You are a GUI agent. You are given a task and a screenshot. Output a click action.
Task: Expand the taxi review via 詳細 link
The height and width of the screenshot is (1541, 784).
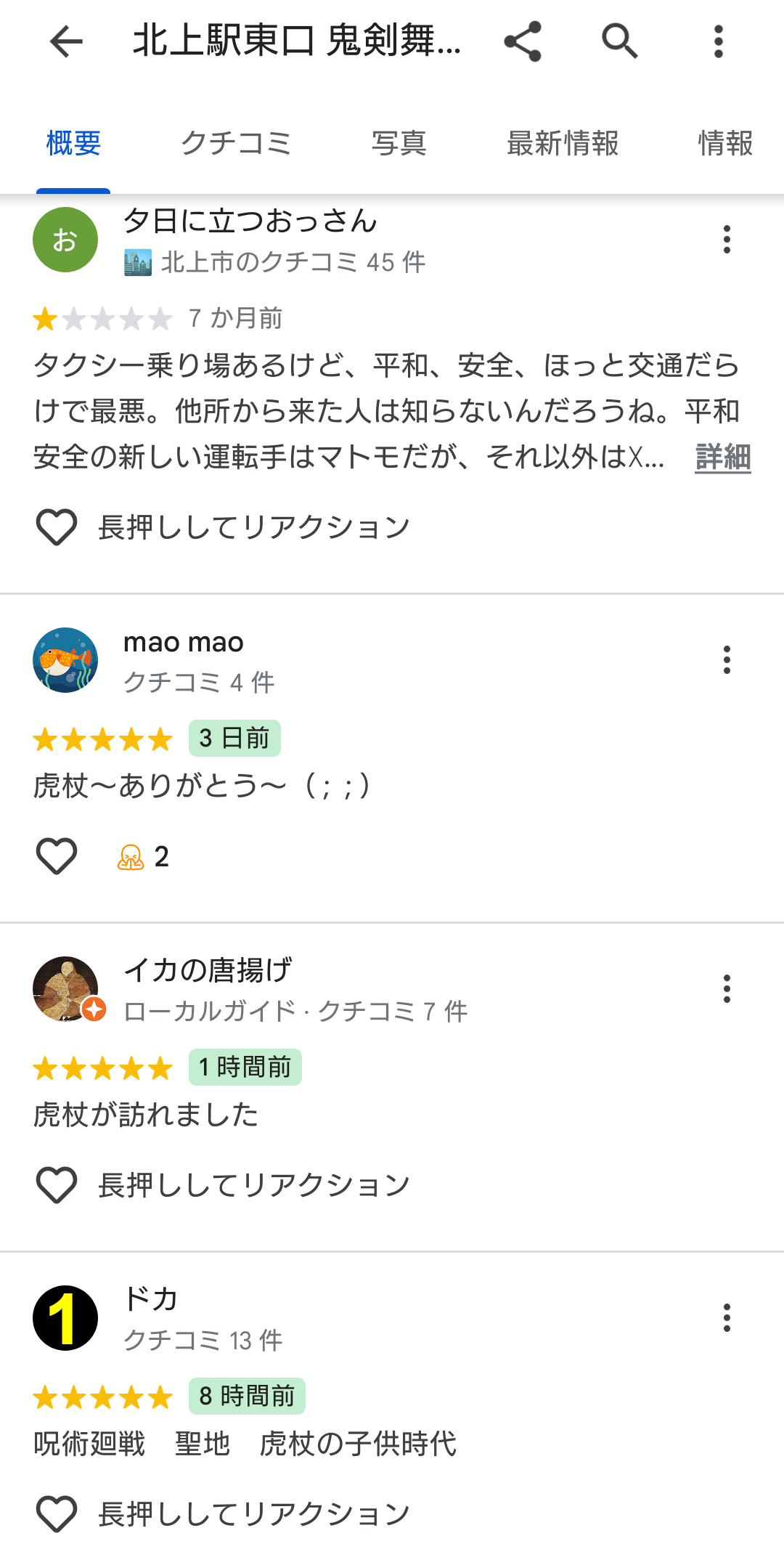click(x=722, y=457)
